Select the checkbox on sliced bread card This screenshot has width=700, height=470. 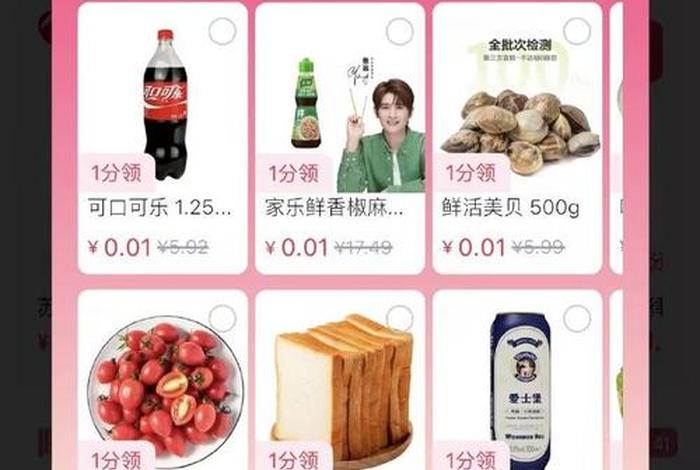[x=400, y=319]
